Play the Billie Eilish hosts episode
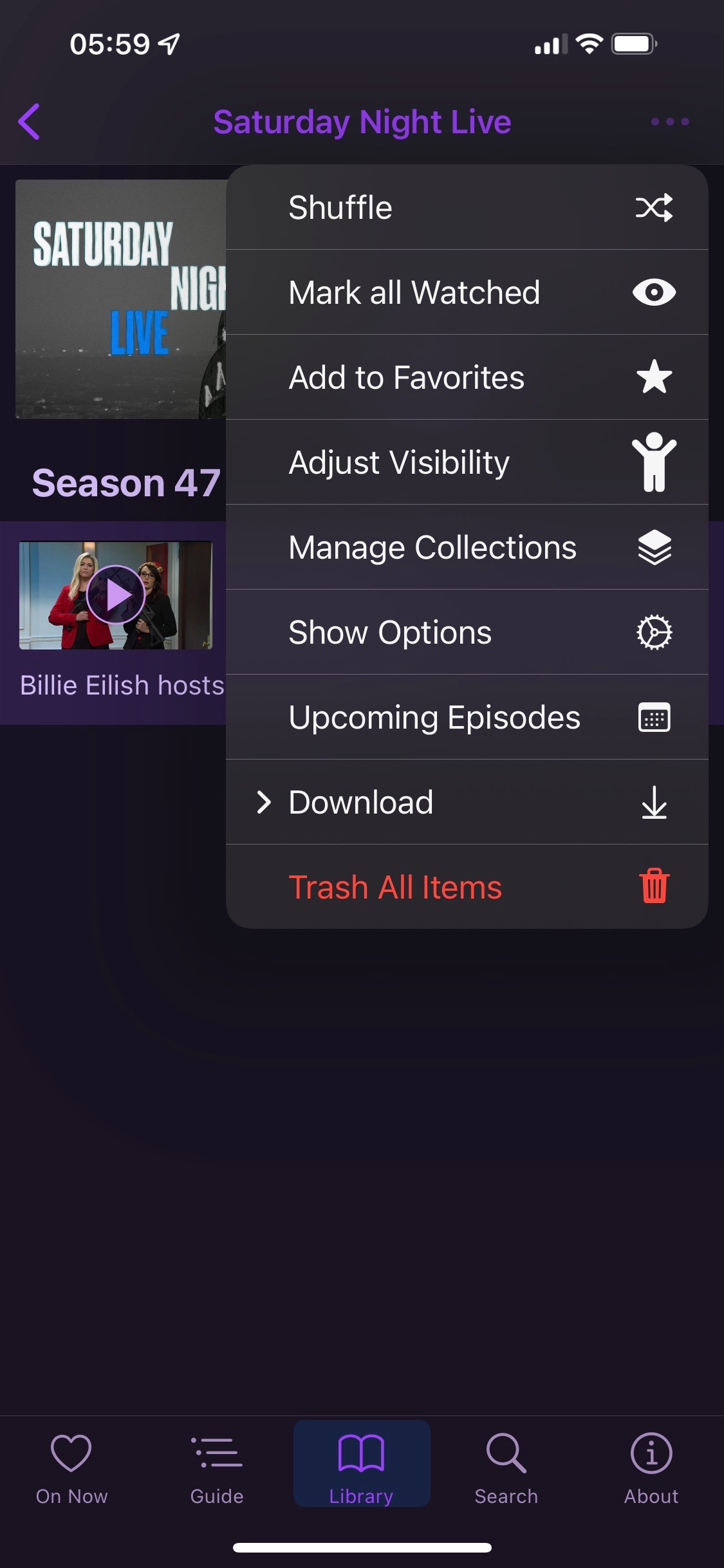This screenshot has height=1568, width=724. [116, 595]
